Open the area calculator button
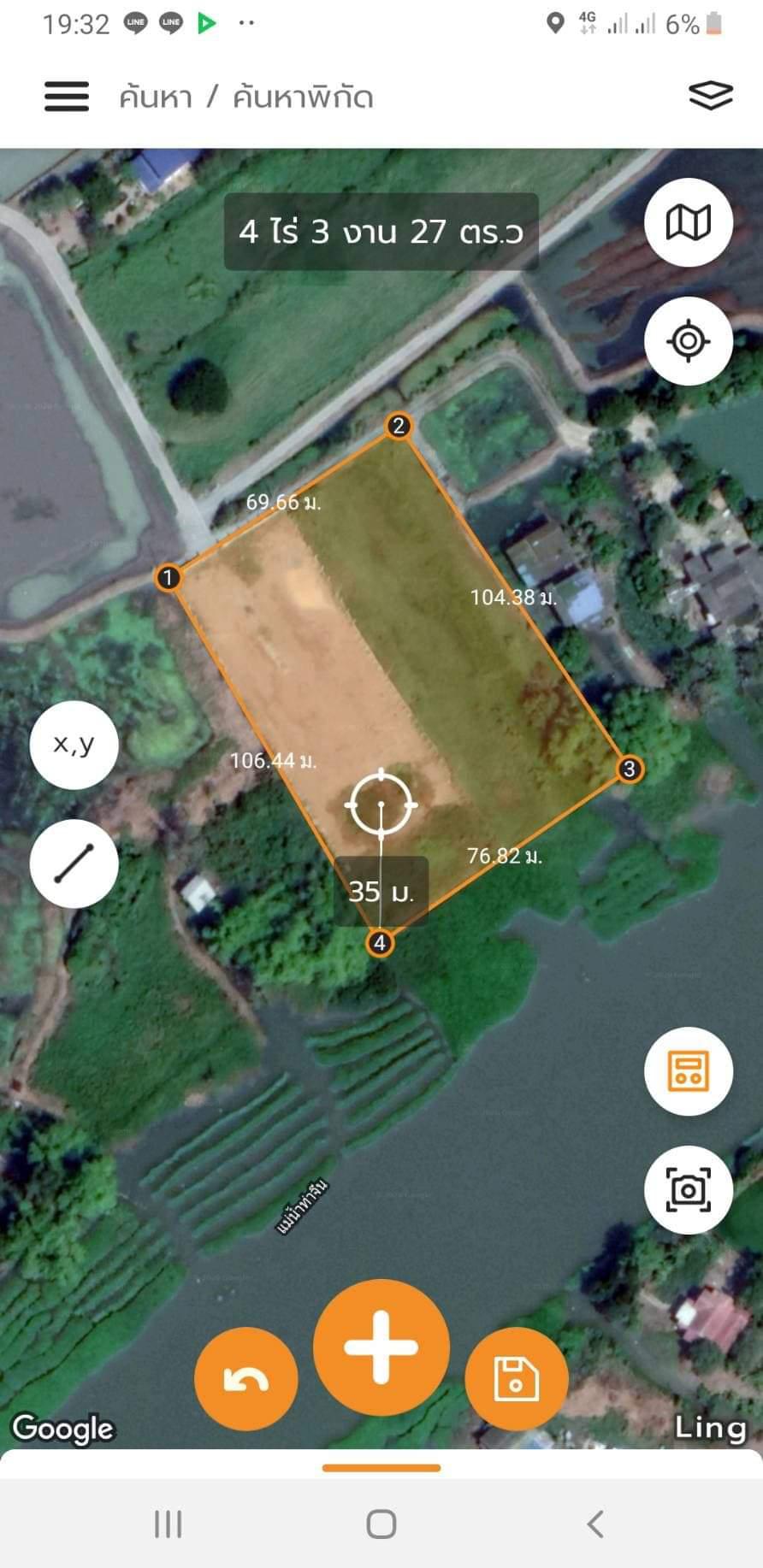This screenshot has height=1568, width=763. click(688, 1071)
